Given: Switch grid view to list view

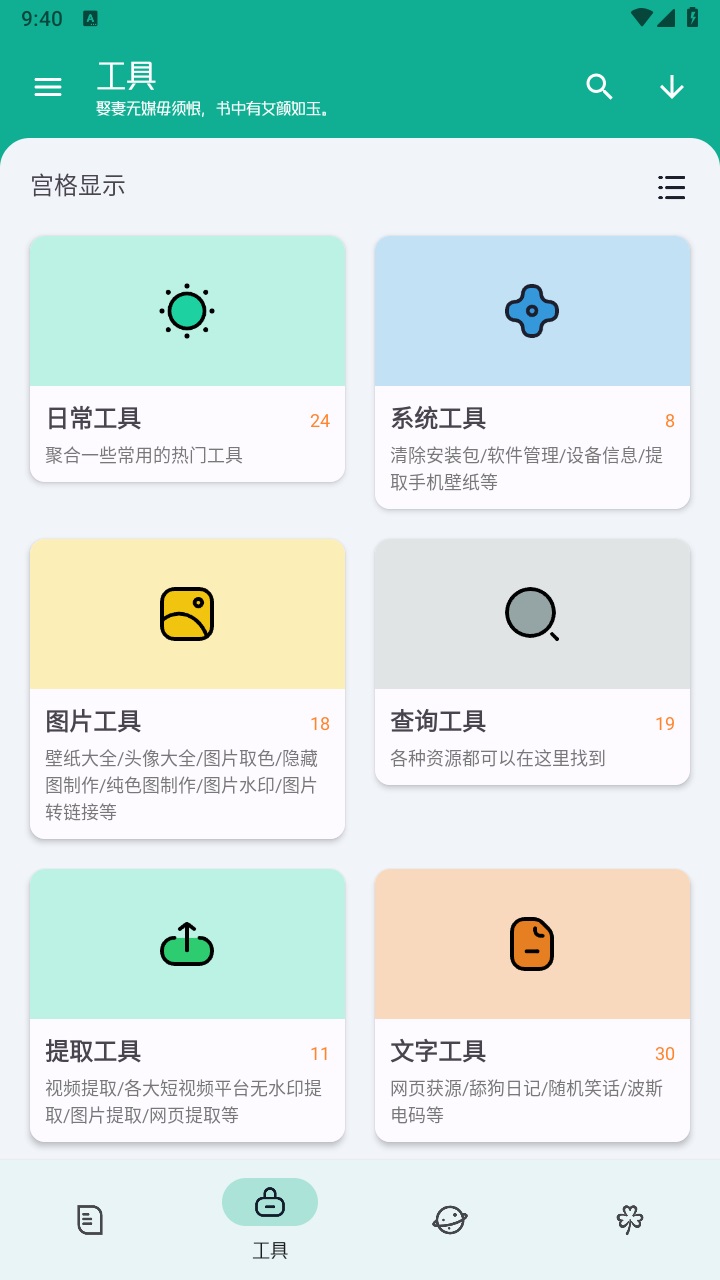Looking at the screenshot, I should click(x=671, y=188).
